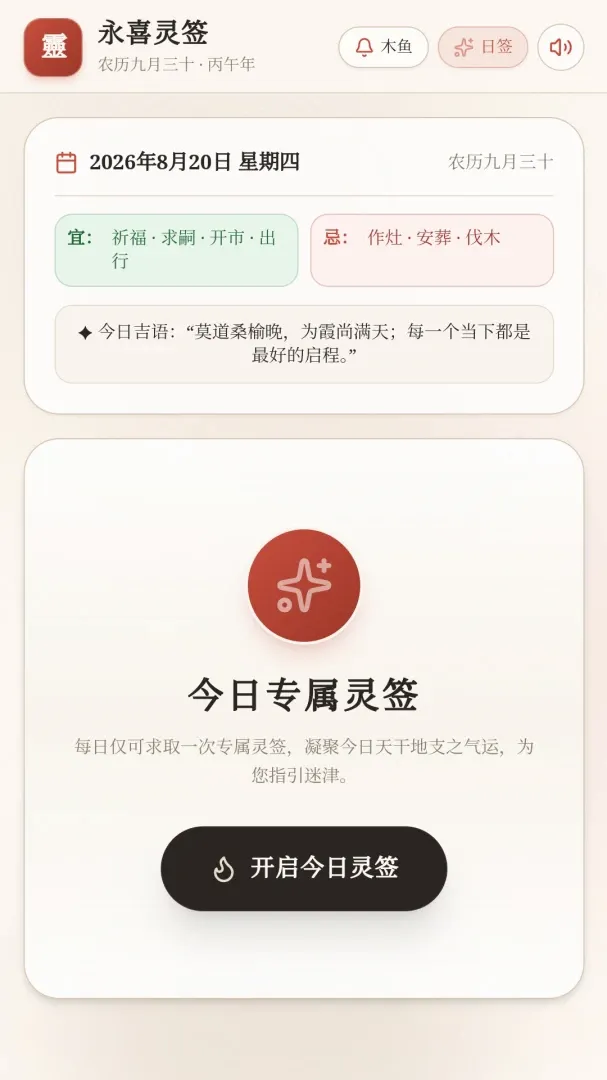The image size is (607, 1080).
Task: Tap the 开启今日灵签 button
Action: click(304, 868)
